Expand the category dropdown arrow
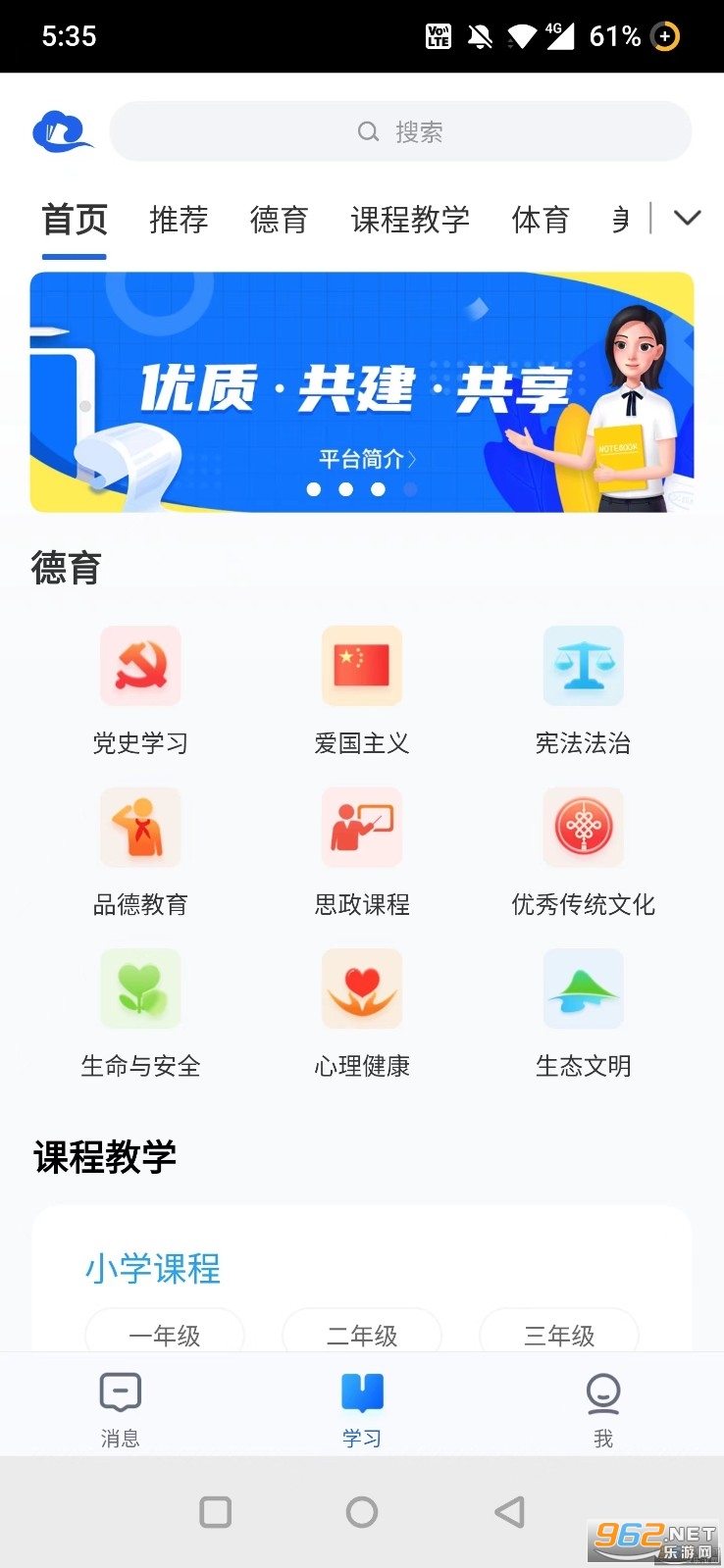Viewport: 724px width, 1568px height. [688, 218]
